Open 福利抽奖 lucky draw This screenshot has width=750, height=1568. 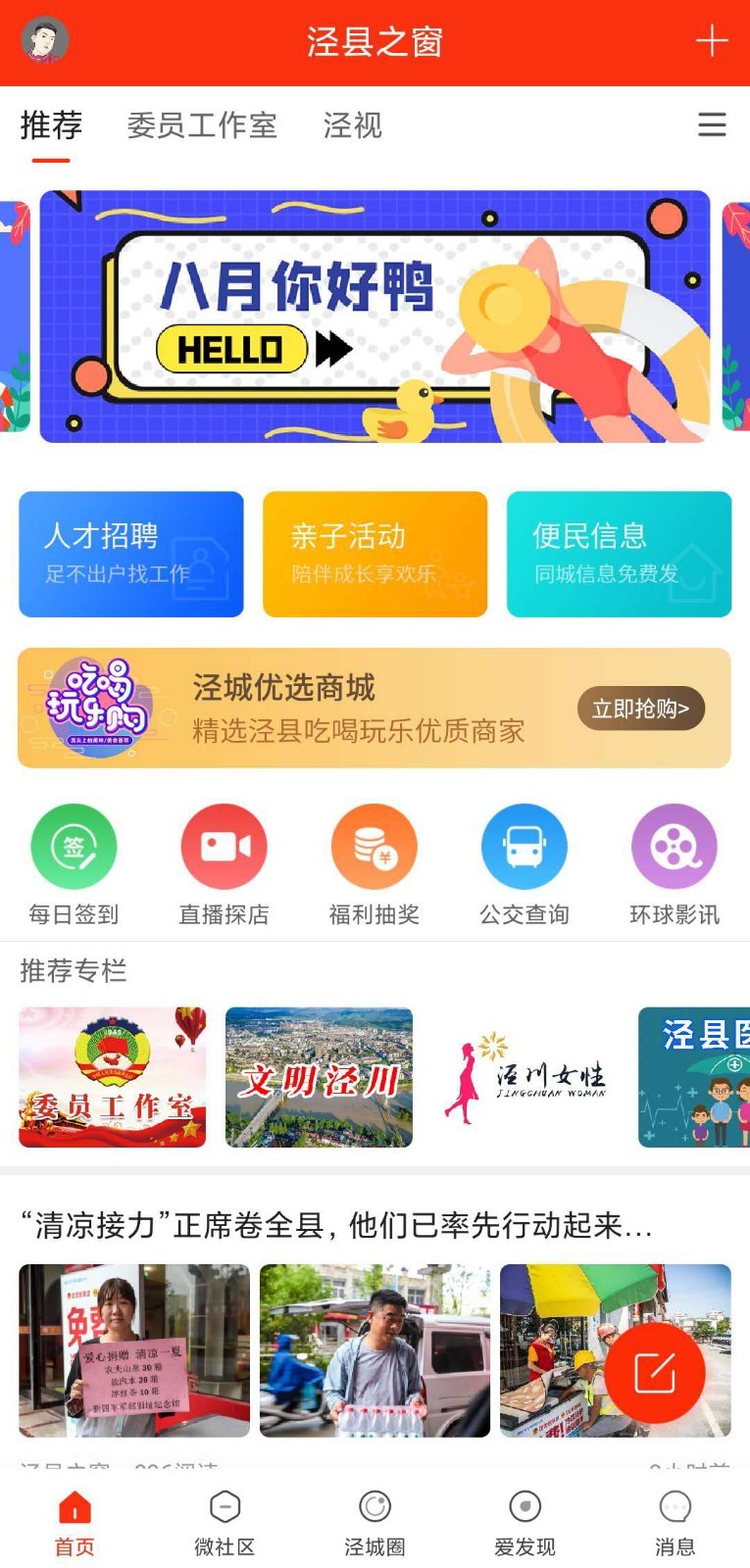tap(375, 863)
